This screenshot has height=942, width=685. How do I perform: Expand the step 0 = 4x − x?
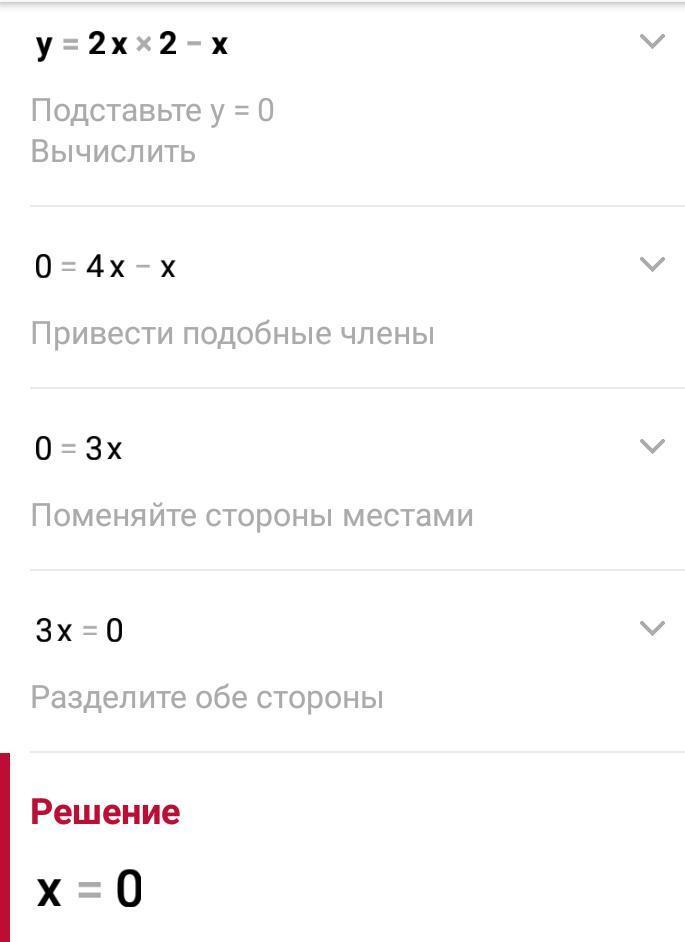[x=652, y=265]
